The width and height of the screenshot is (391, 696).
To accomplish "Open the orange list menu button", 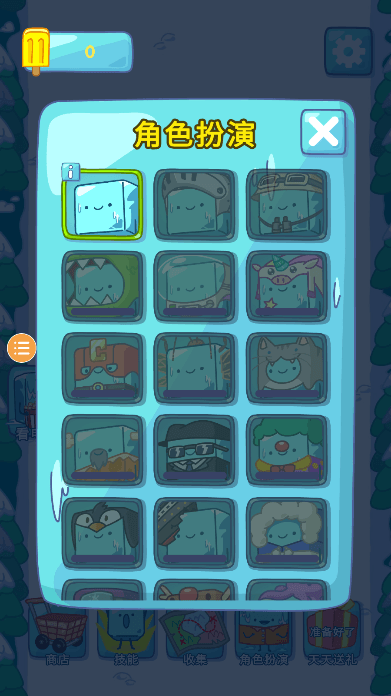I will pyautogui.click(x=21, y=348).
